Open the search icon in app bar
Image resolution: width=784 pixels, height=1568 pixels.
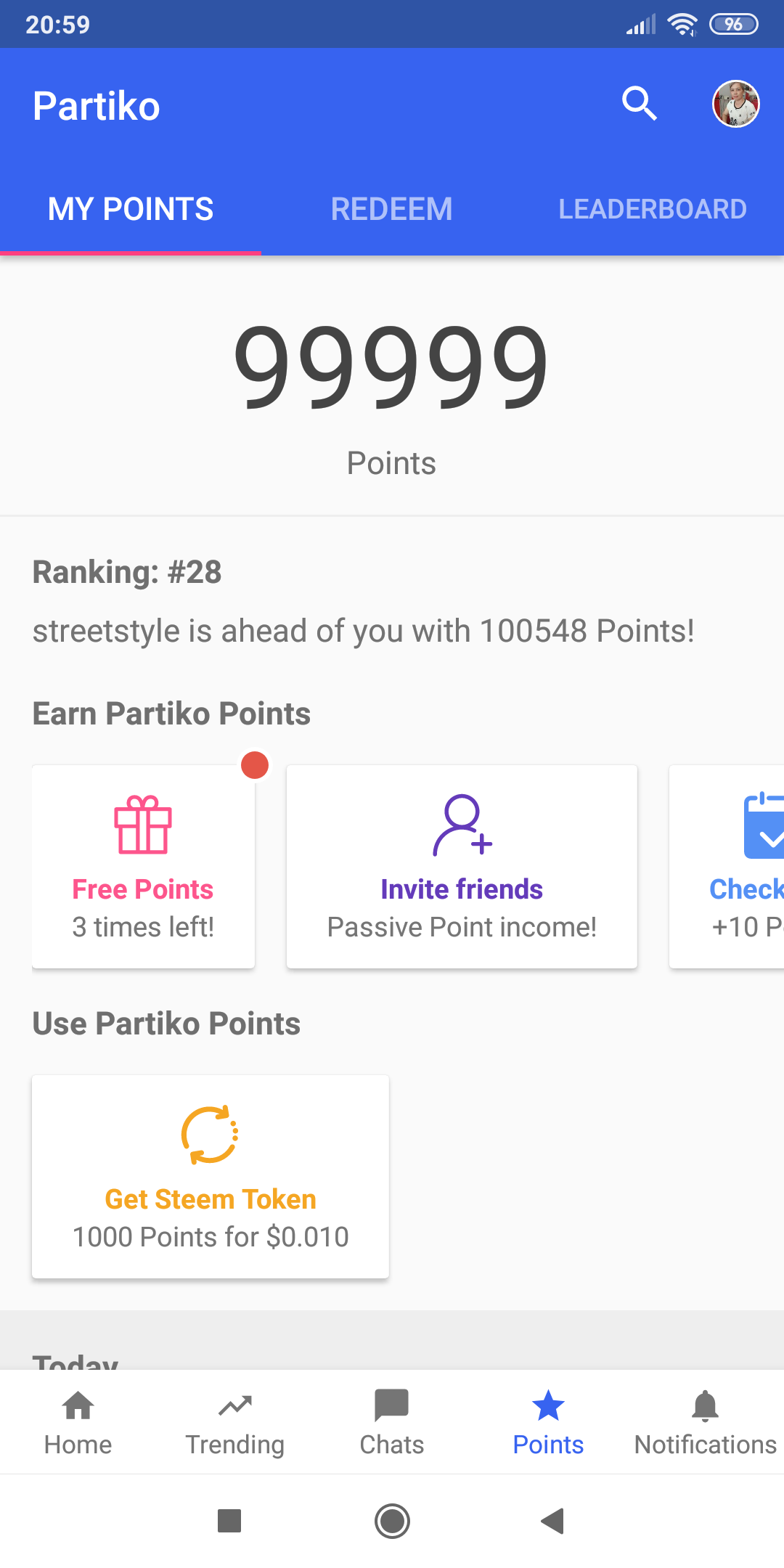pos(640,104)
